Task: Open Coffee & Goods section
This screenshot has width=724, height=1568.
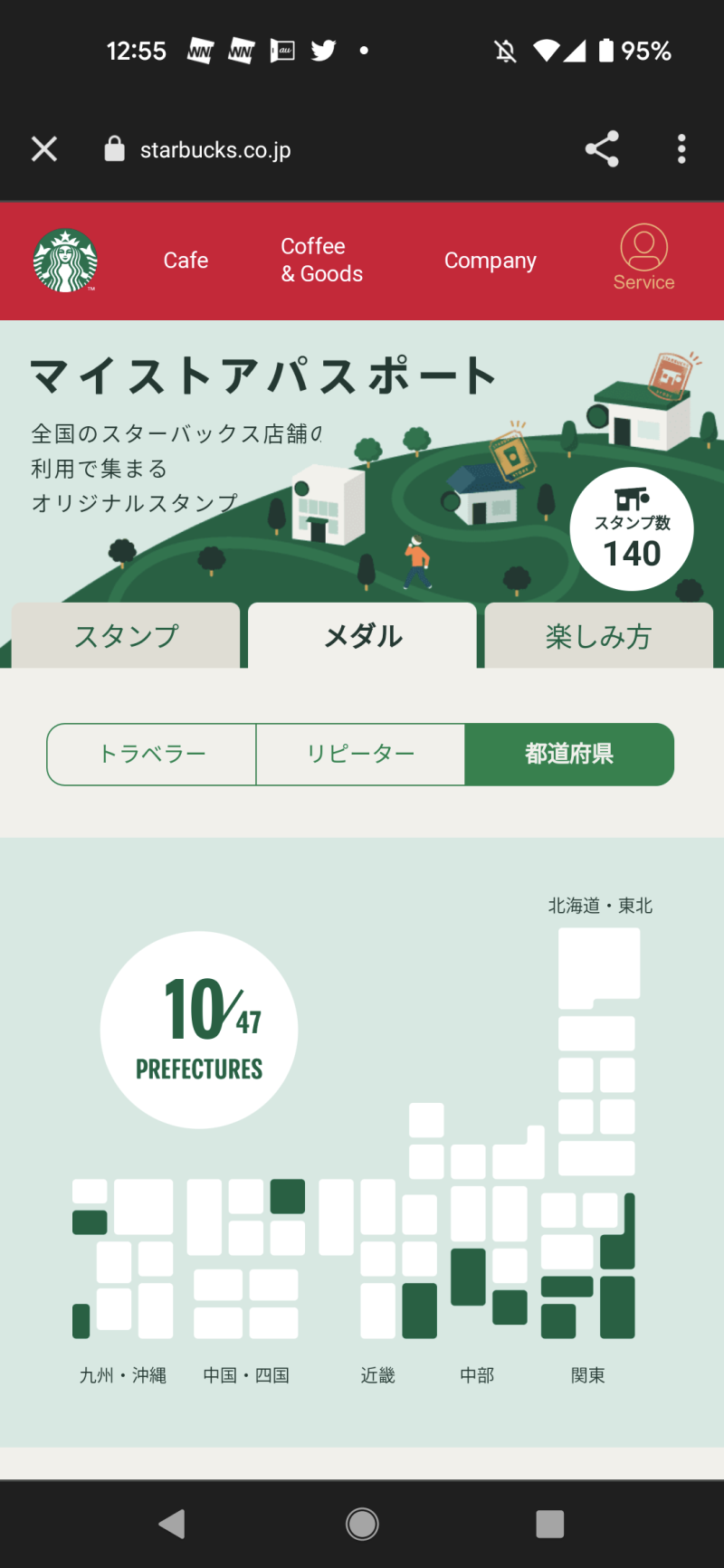Action: 321,261
